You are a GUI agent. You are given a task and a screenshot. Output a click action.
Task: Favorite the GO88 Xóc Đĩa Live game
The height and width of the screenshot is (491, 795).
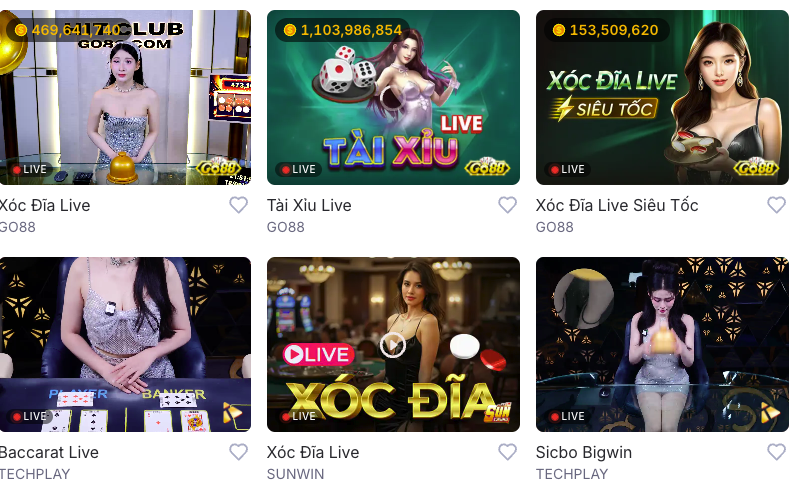coord(238,205)
